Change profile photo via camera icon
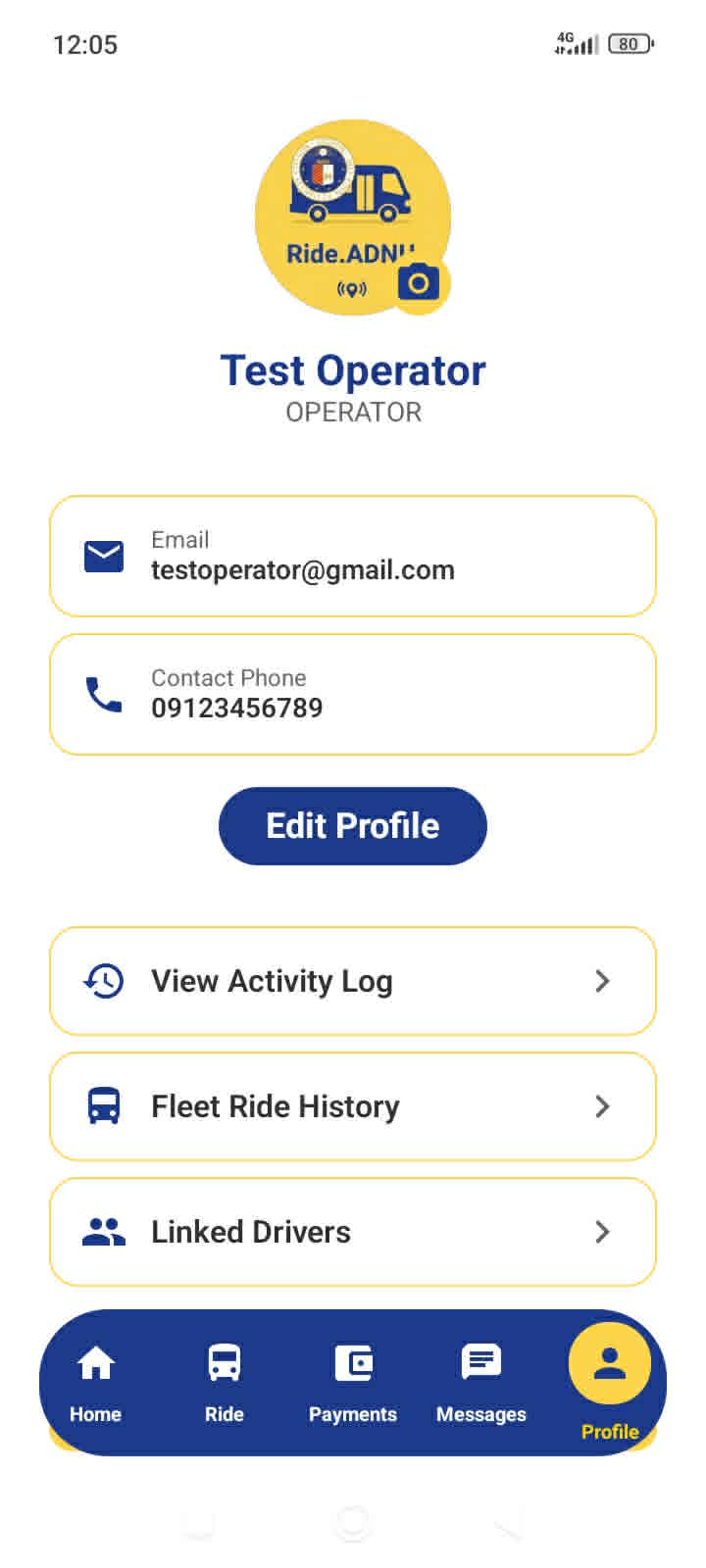 click(420, 284)
